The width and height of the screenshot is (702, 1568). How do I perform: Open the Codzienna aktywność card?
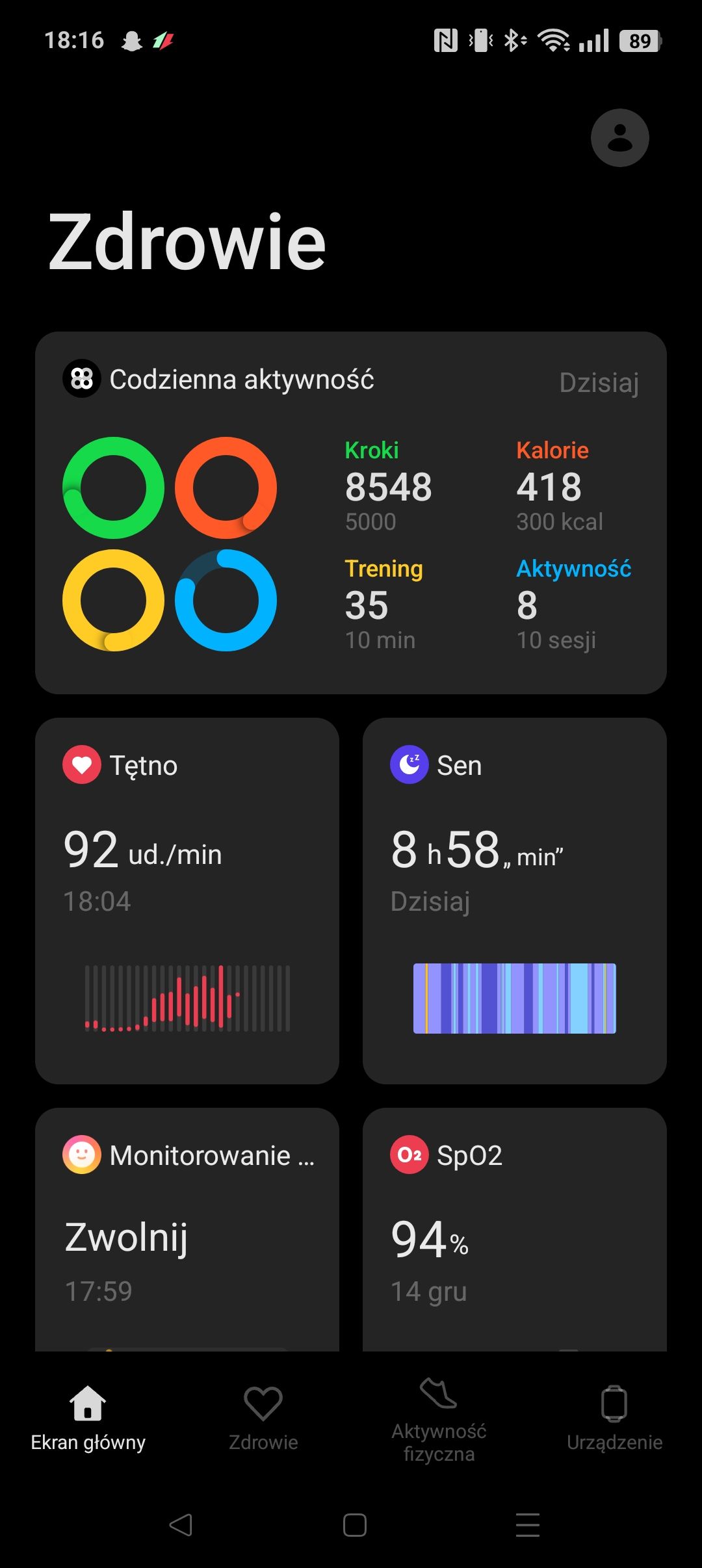click(x=351, y=512)
